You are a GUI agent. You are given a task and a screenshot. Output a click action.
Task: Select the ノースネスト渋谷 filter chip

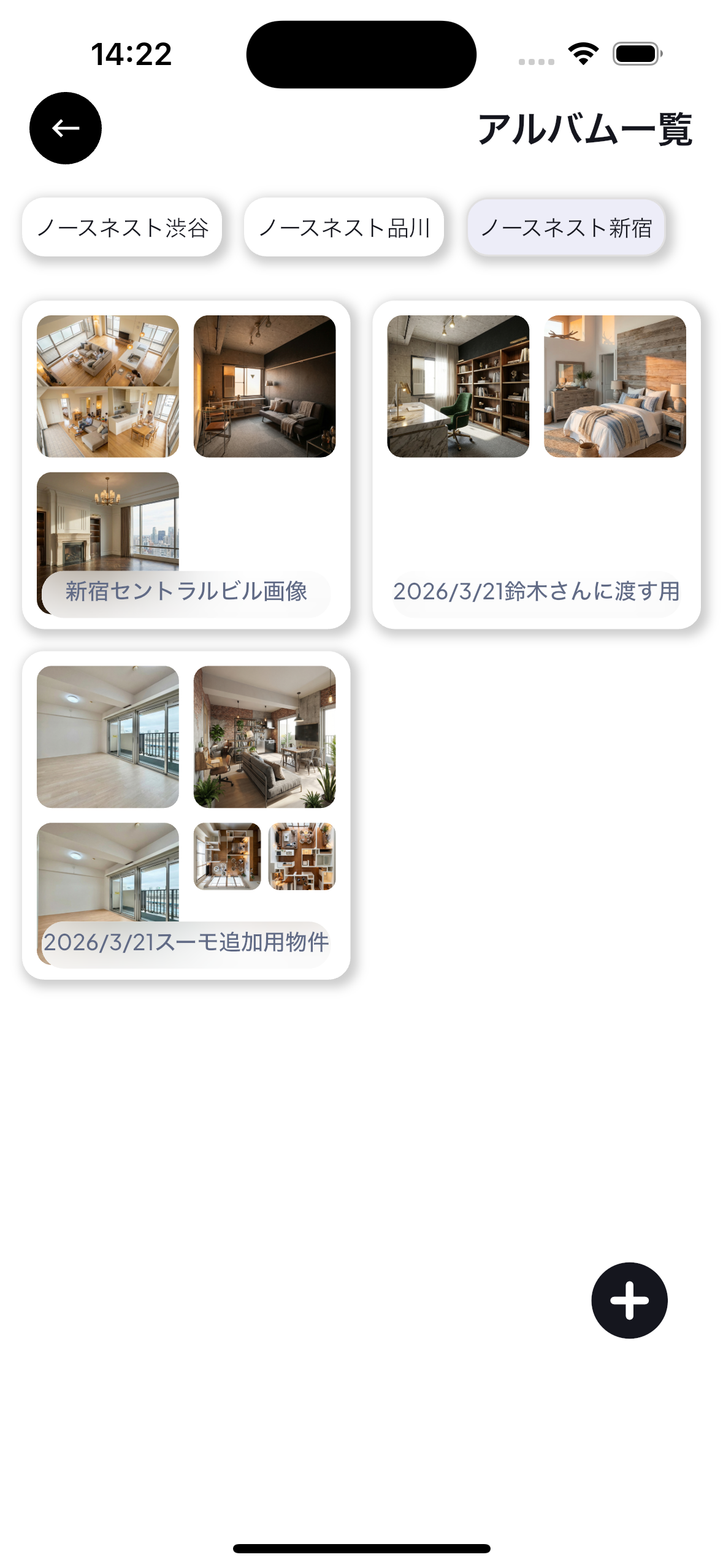(123, 227)
